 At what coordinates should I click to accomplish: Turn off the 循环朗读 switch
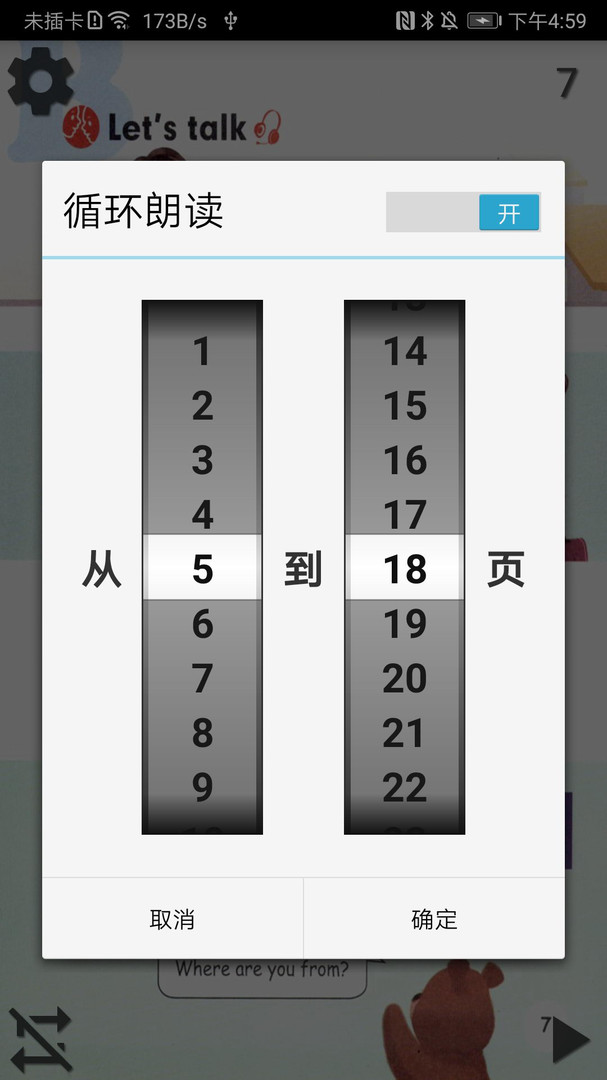pos(464,213)
